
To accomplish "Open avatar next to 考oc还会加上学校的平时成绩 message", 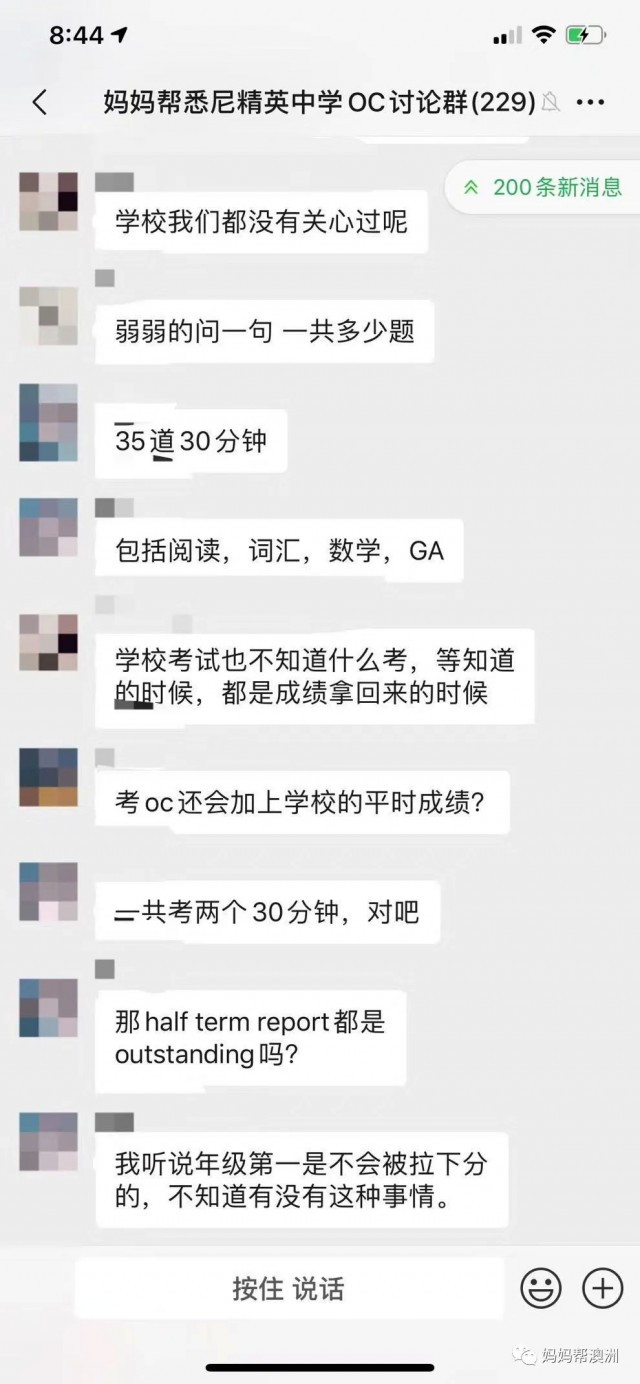I will (49, 777).
